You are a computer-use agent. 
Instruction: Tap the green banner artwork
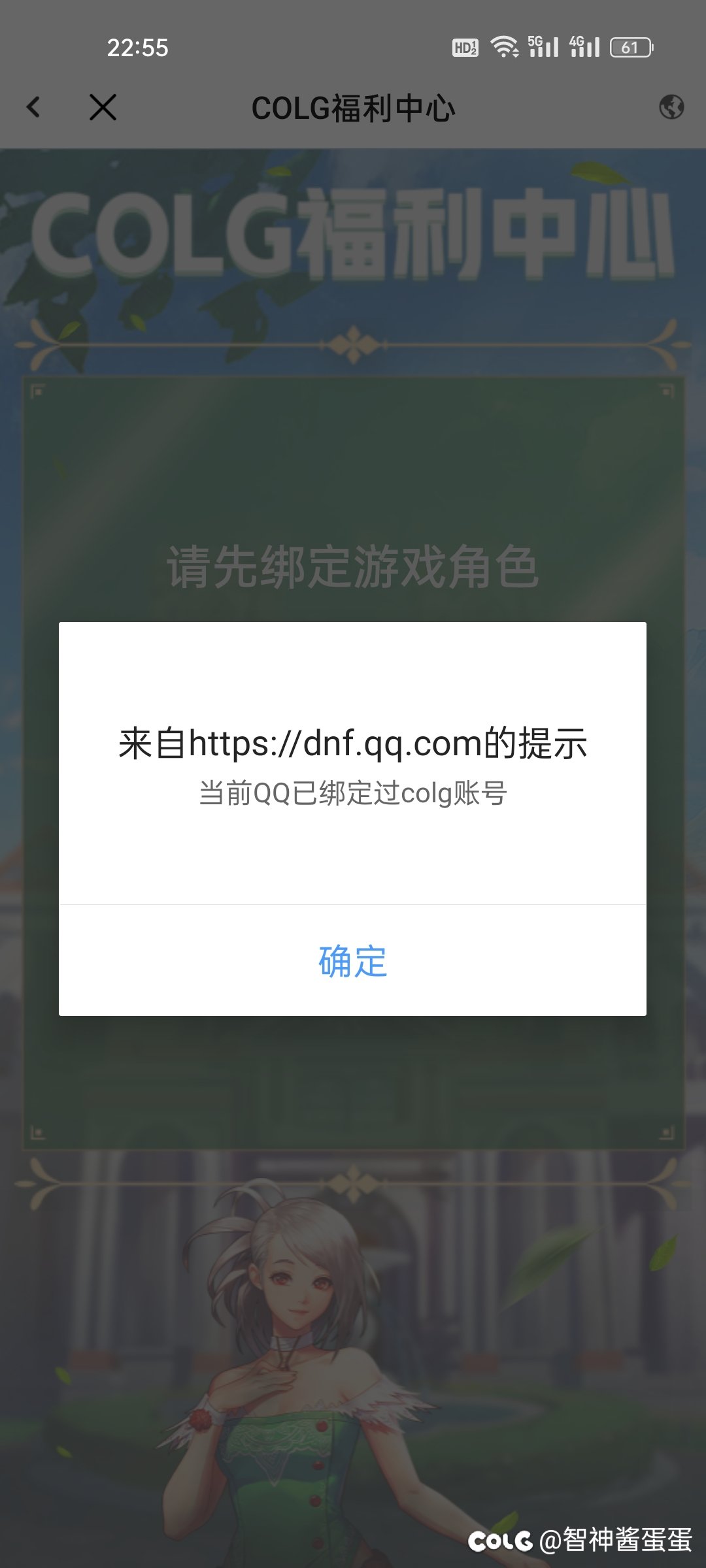coord(353,457)
